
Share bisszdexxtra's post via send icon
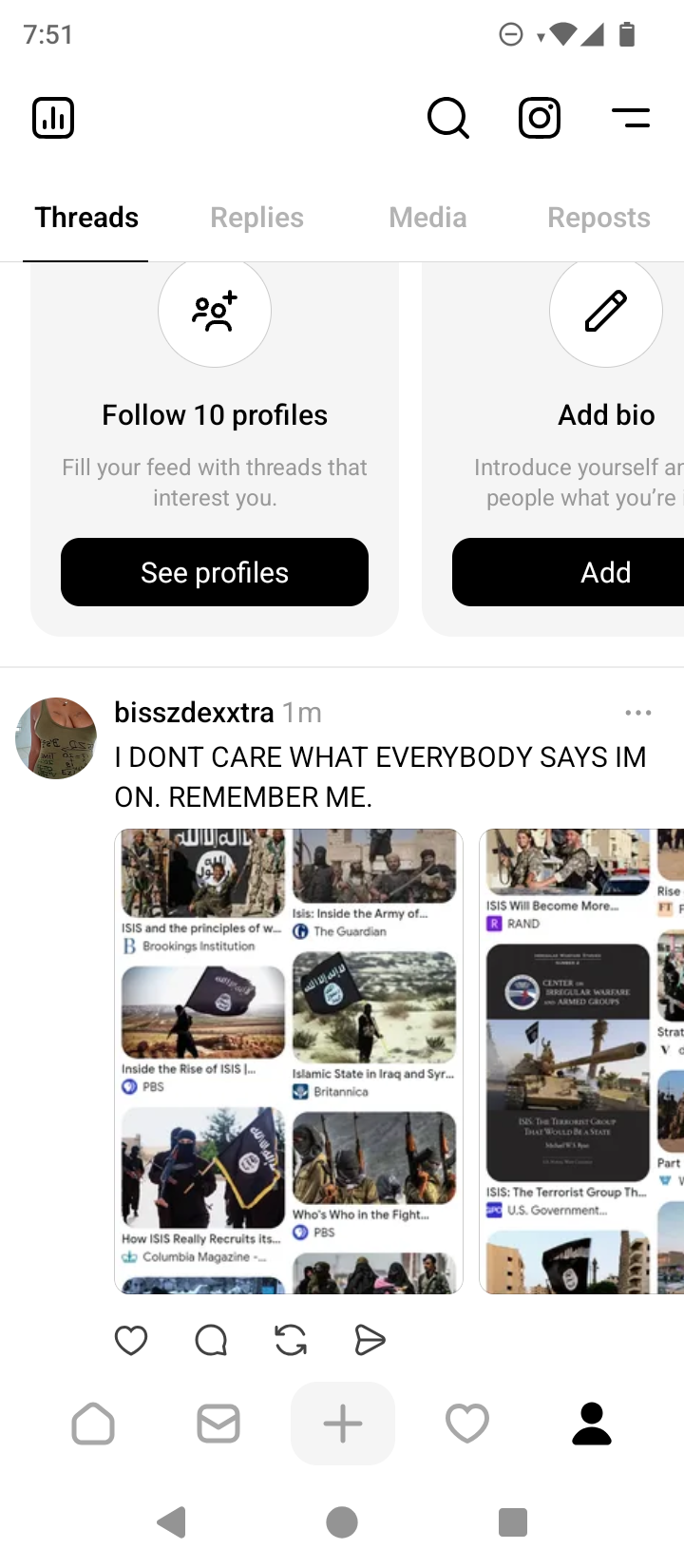pyautogui.click(x=370, y=1340)
